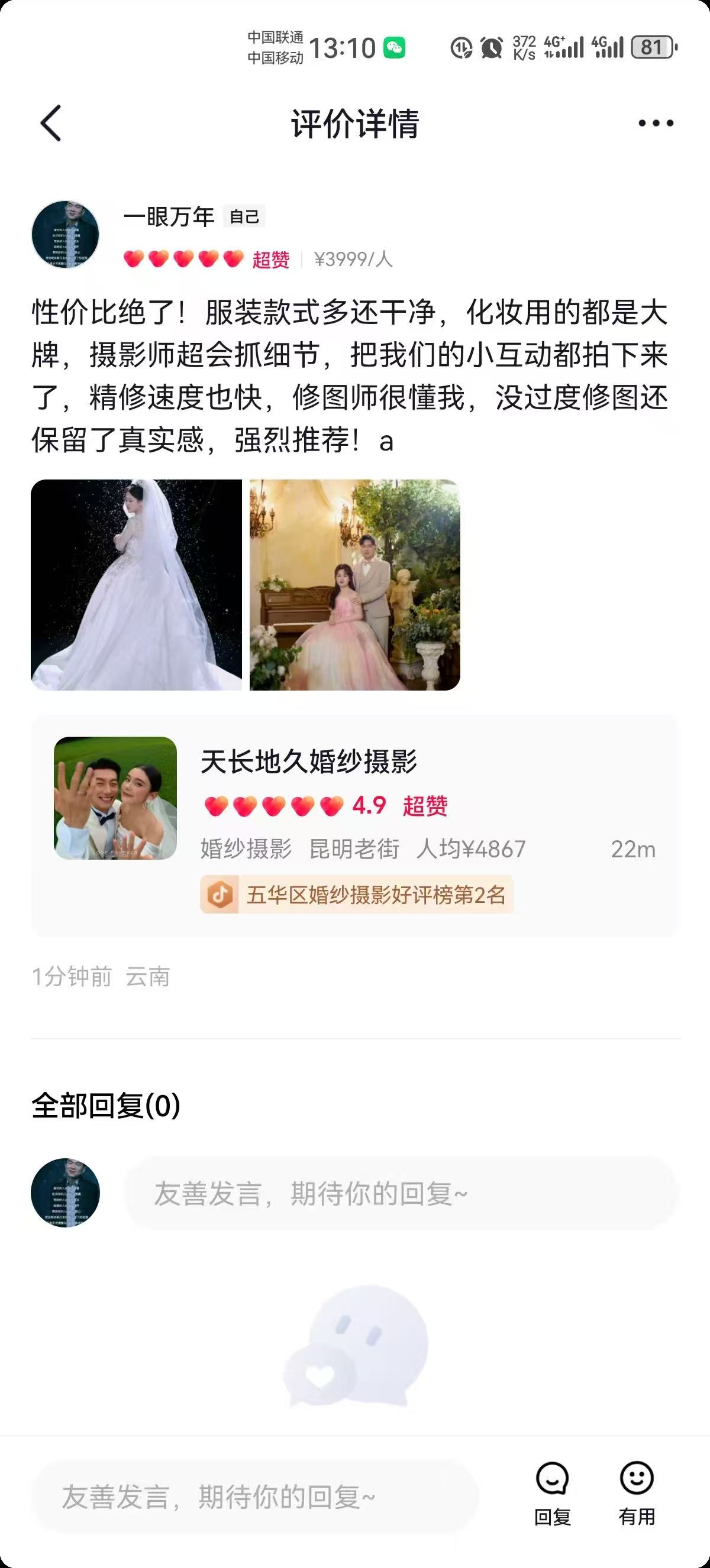Image resolution: width=710 pixels, height=1568 pixels.
Task: Open the three-dot overflow menu
Action: coord(655,123)
